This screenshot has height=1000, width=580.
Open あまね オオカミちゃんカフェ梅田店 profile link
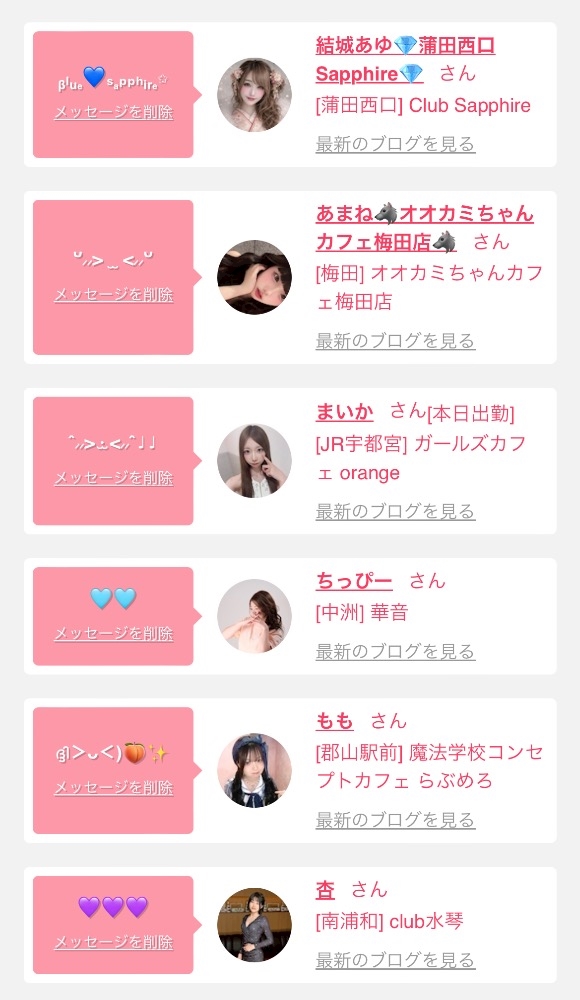[424, 228]
